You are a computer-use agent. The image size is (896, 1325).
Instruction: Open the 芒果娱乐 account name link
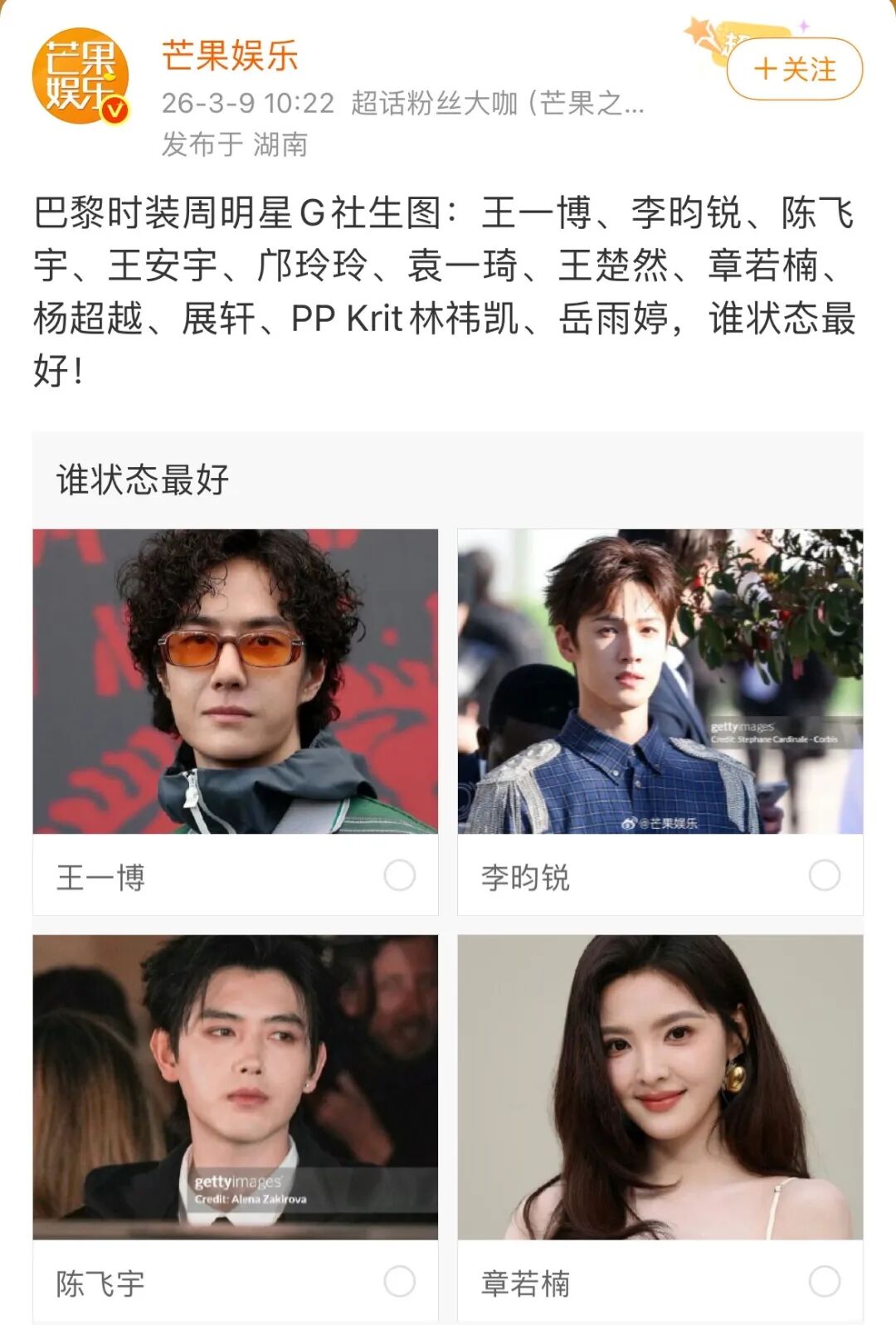pos(230,56)
